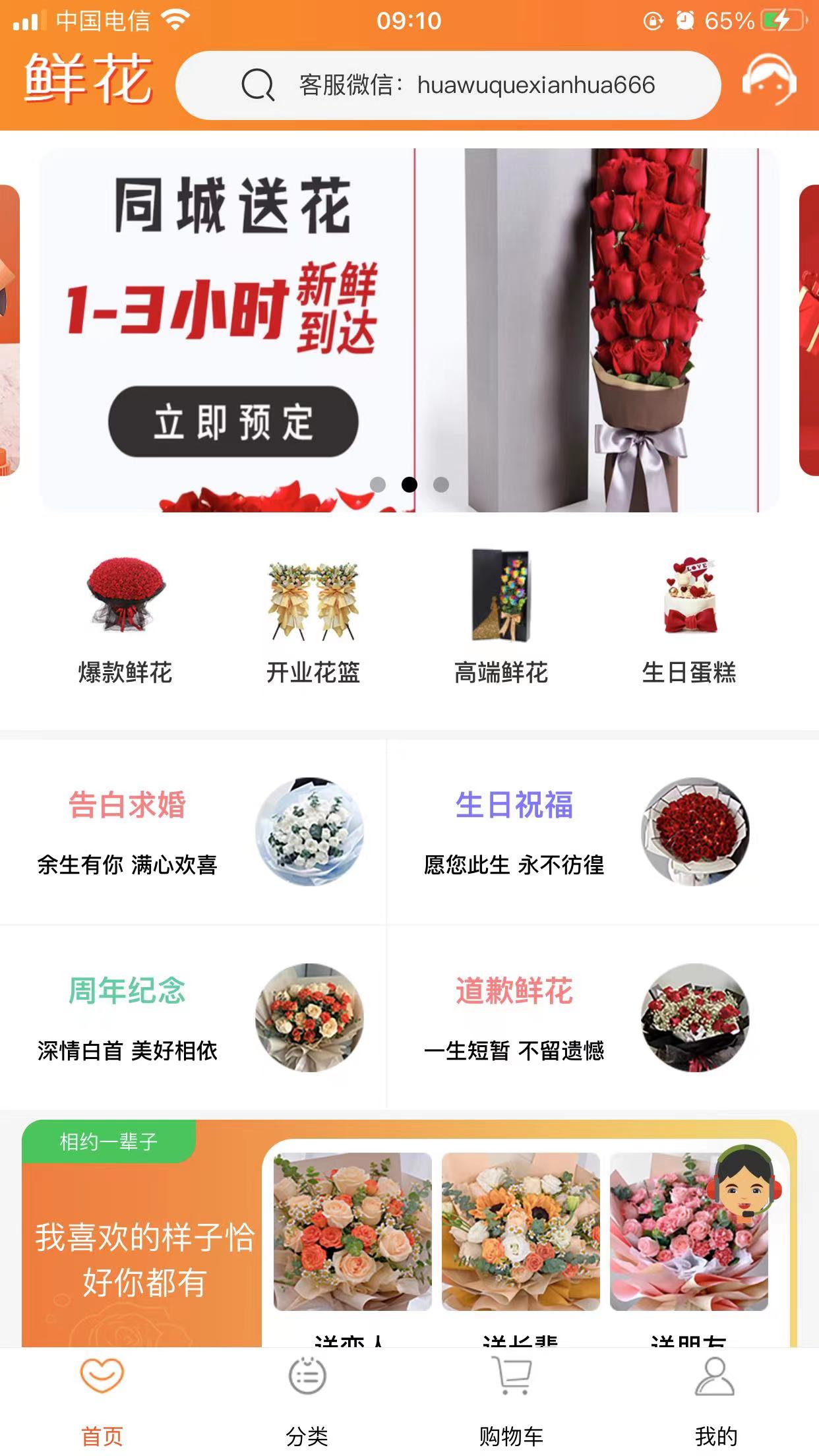Open the 生日祝福 section

(515, 806)
